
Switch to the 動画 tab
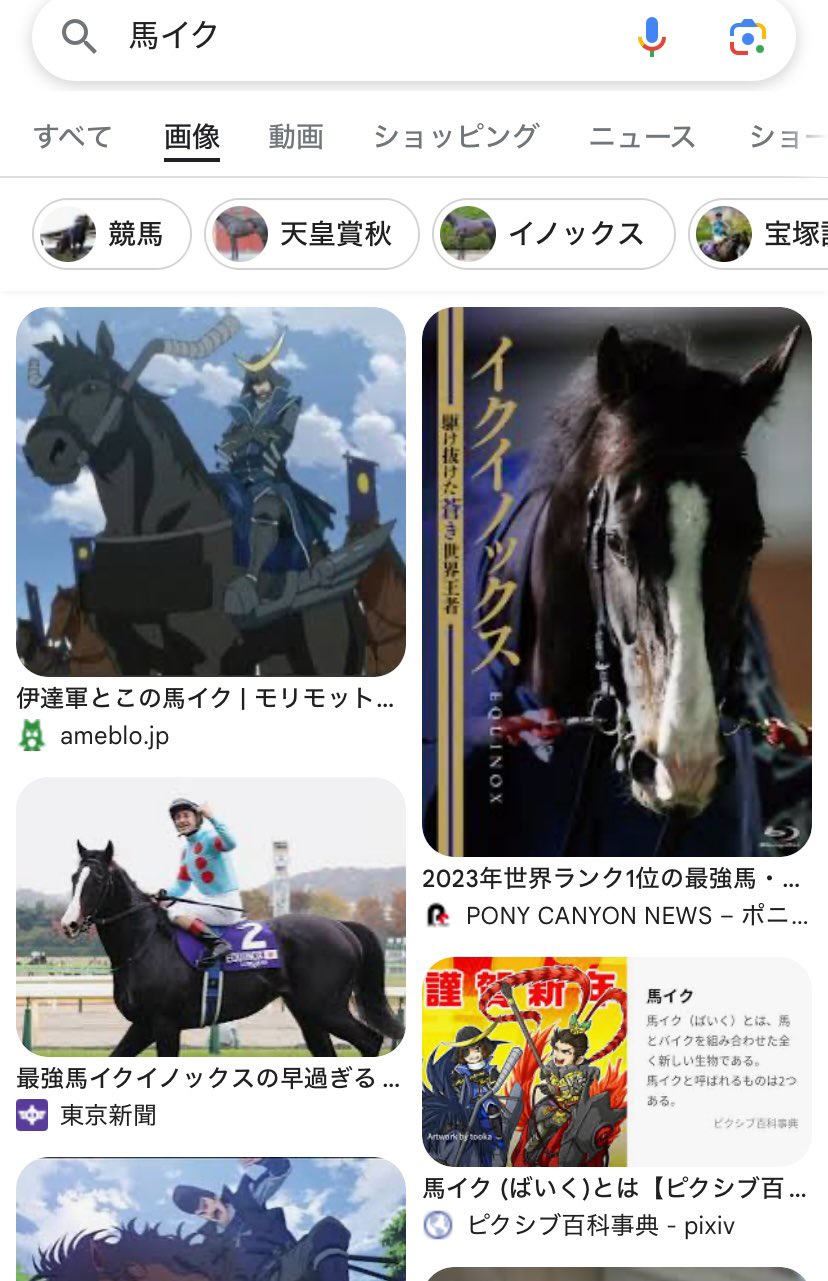(x=296, y=136)
